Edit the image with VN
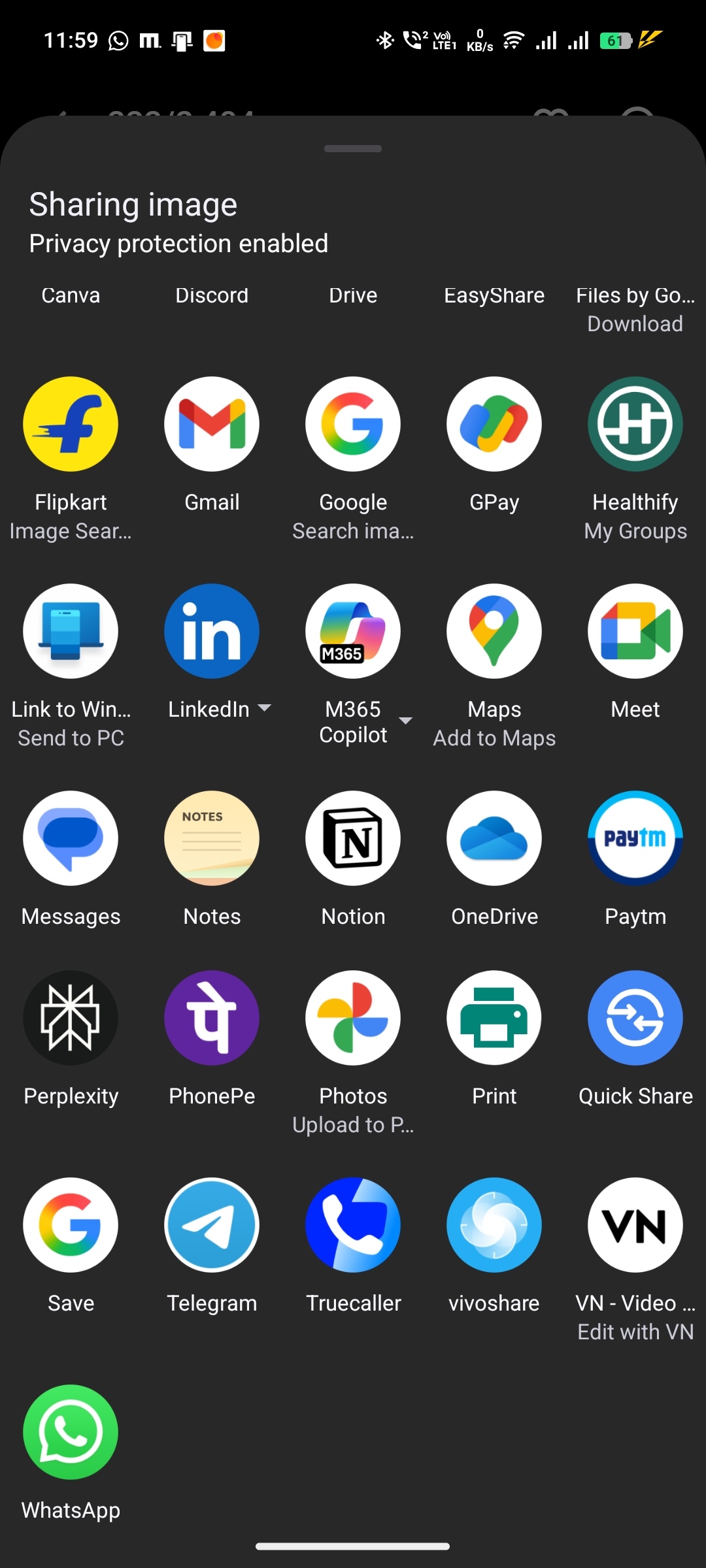 (635, 1224)
